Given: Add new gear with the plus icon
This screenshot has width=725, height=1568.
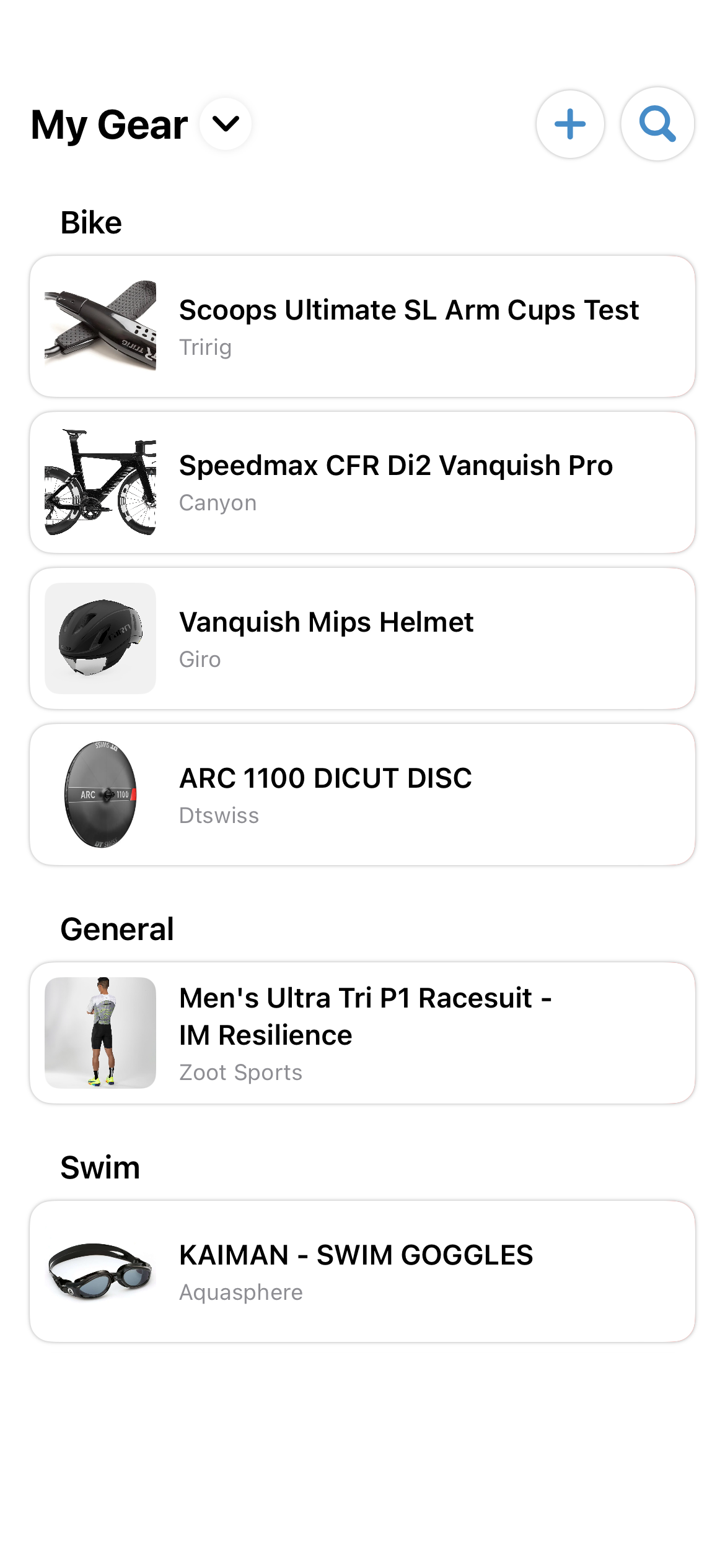Looking at the screenshot, I should click(570, 124).
